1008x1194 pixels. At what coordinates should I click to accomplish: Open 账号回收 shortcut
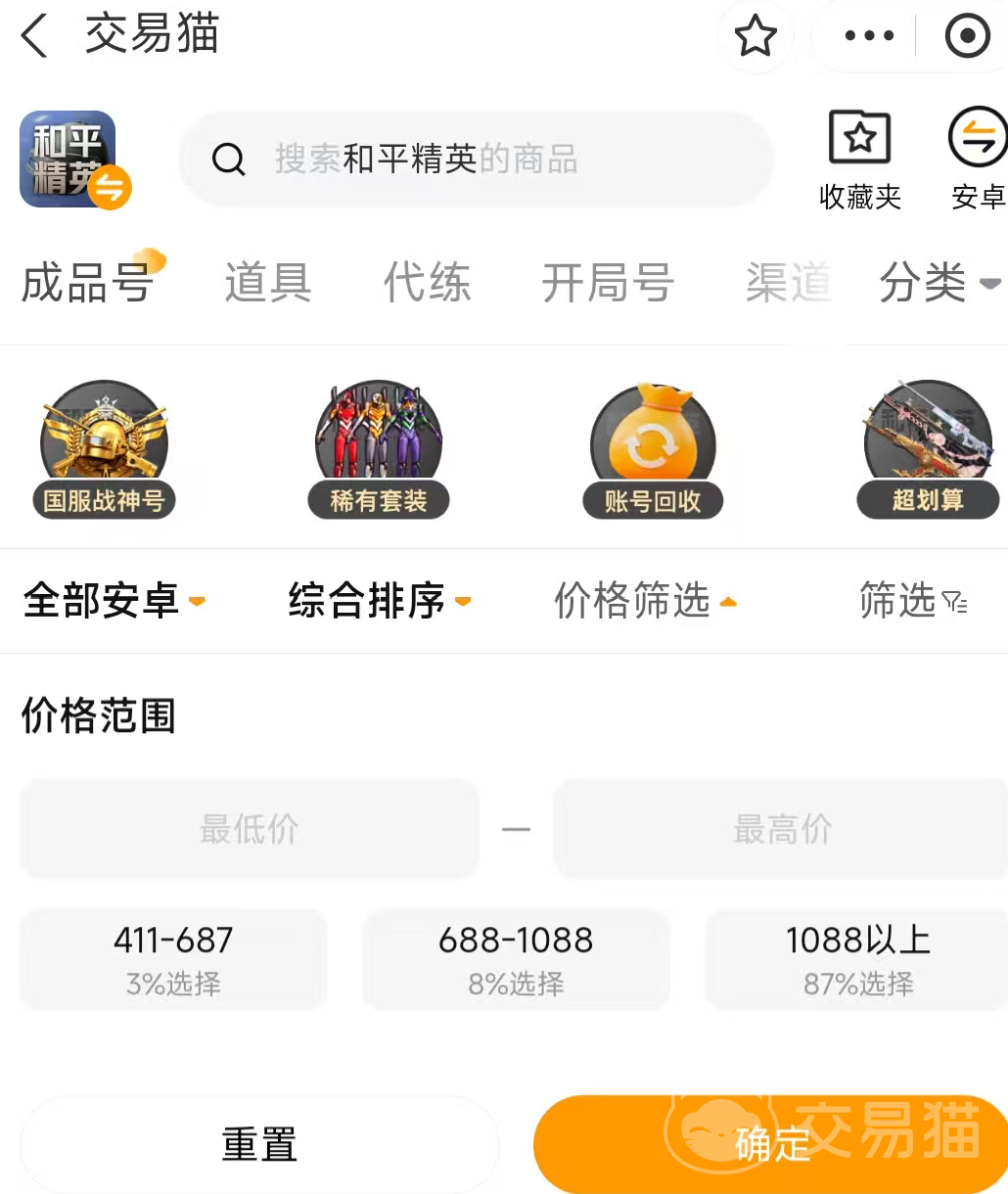tap(653, 450)
